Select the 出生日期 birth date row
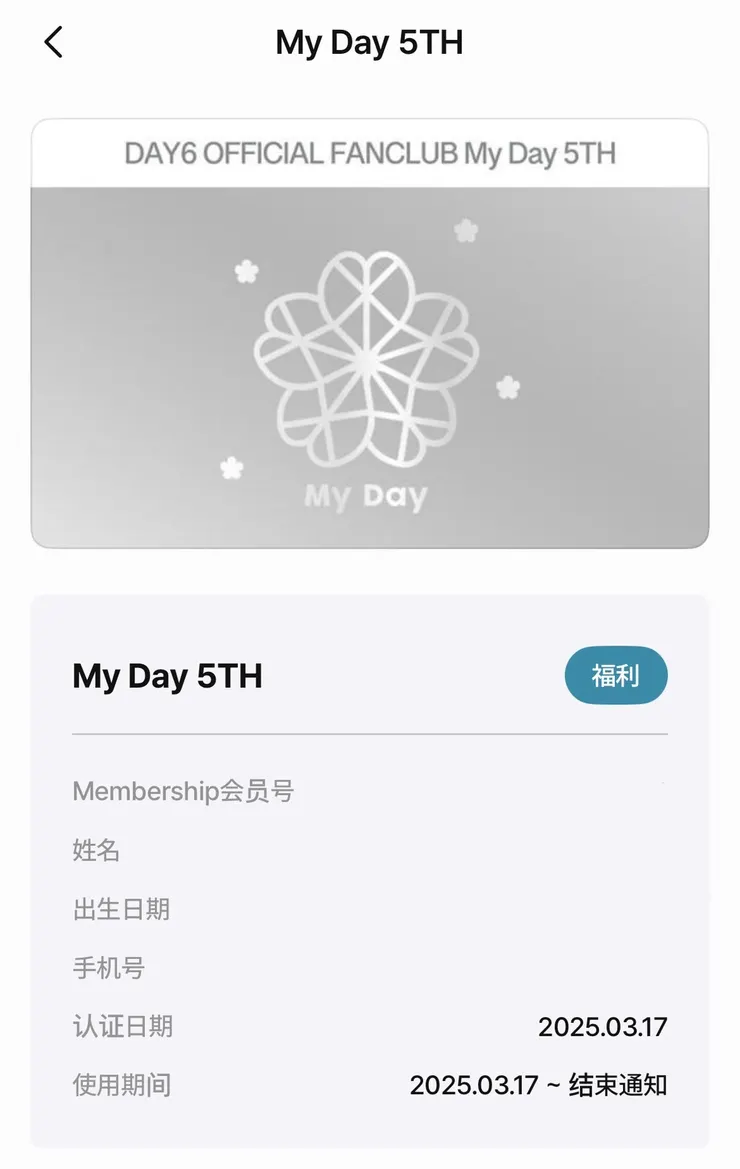 pos(121,909)
